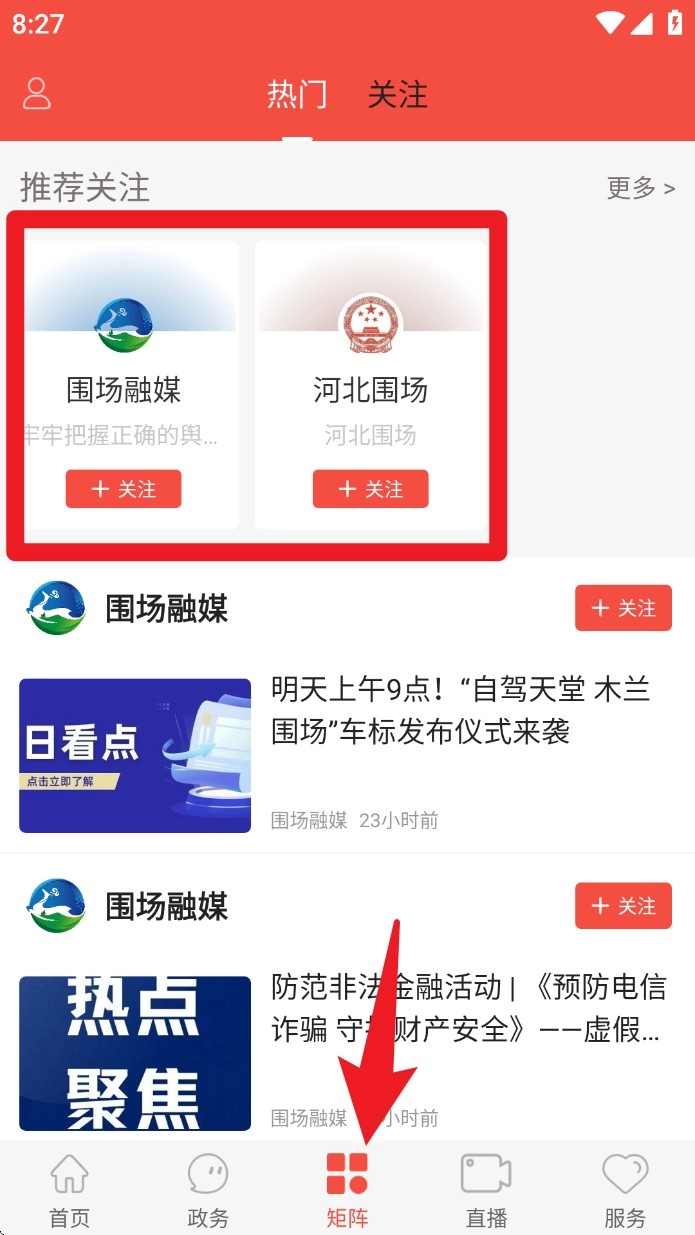Screen dimensions: 695x1235
Task: Switch to the 政务 tab
Action: tap(208, 1190)
